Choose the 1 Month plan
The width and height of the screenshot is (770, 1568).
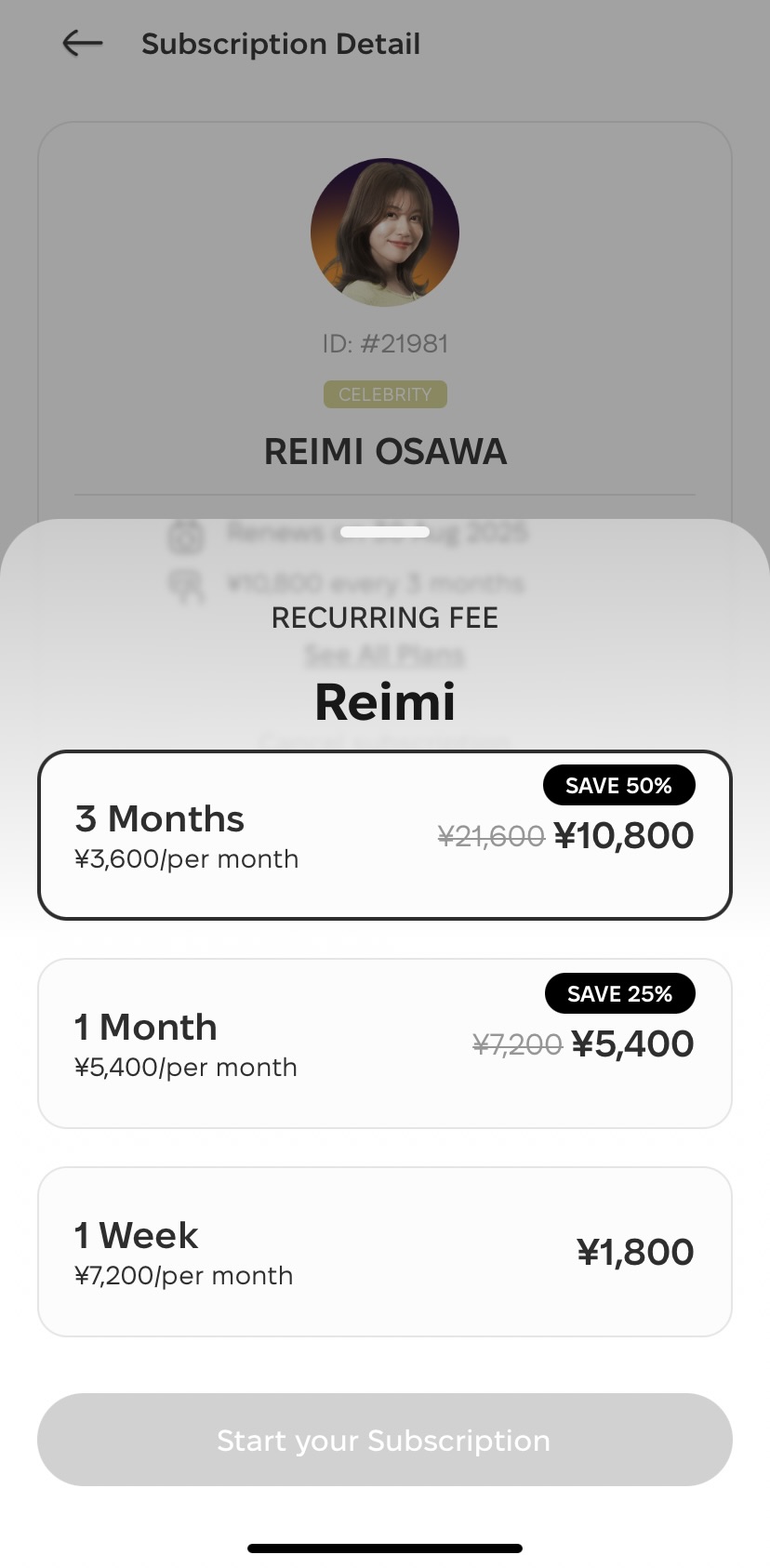(385, 1043)
